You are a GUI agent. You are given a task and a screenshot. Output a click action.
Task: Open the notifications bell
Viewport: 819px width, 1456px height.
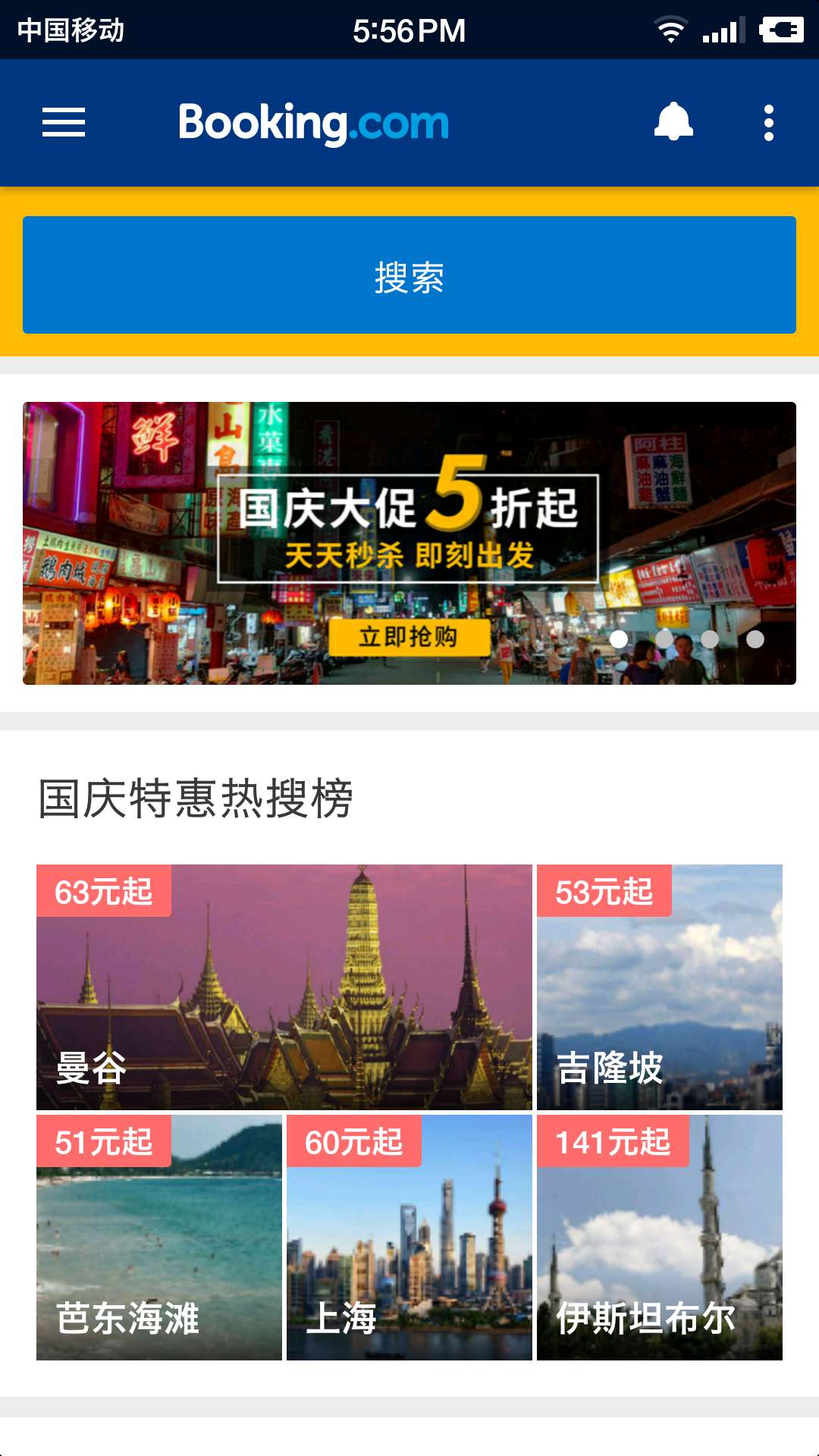(x=673, y=123)
